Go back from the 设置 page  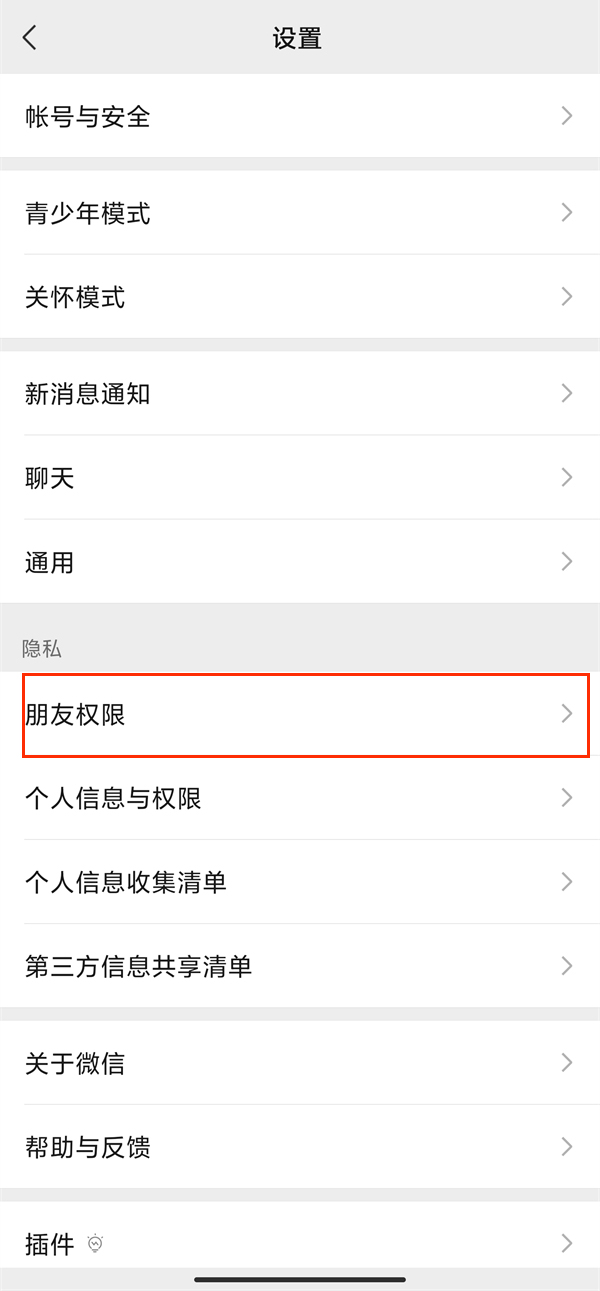(x=30, y=38)
